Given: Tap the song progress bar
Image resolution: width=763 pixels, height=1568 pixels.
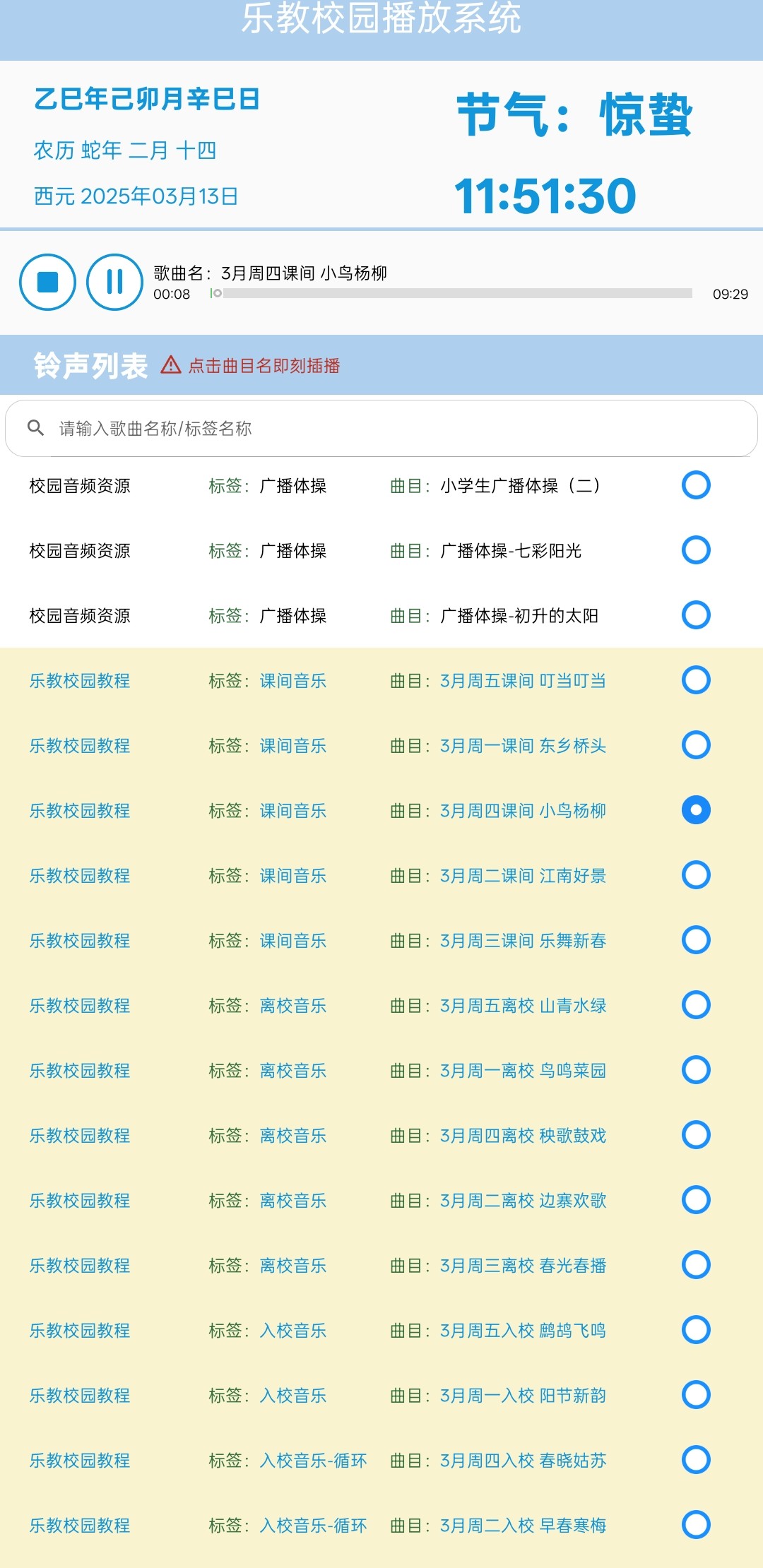Looking at the screenshot, I should [452, 293].
